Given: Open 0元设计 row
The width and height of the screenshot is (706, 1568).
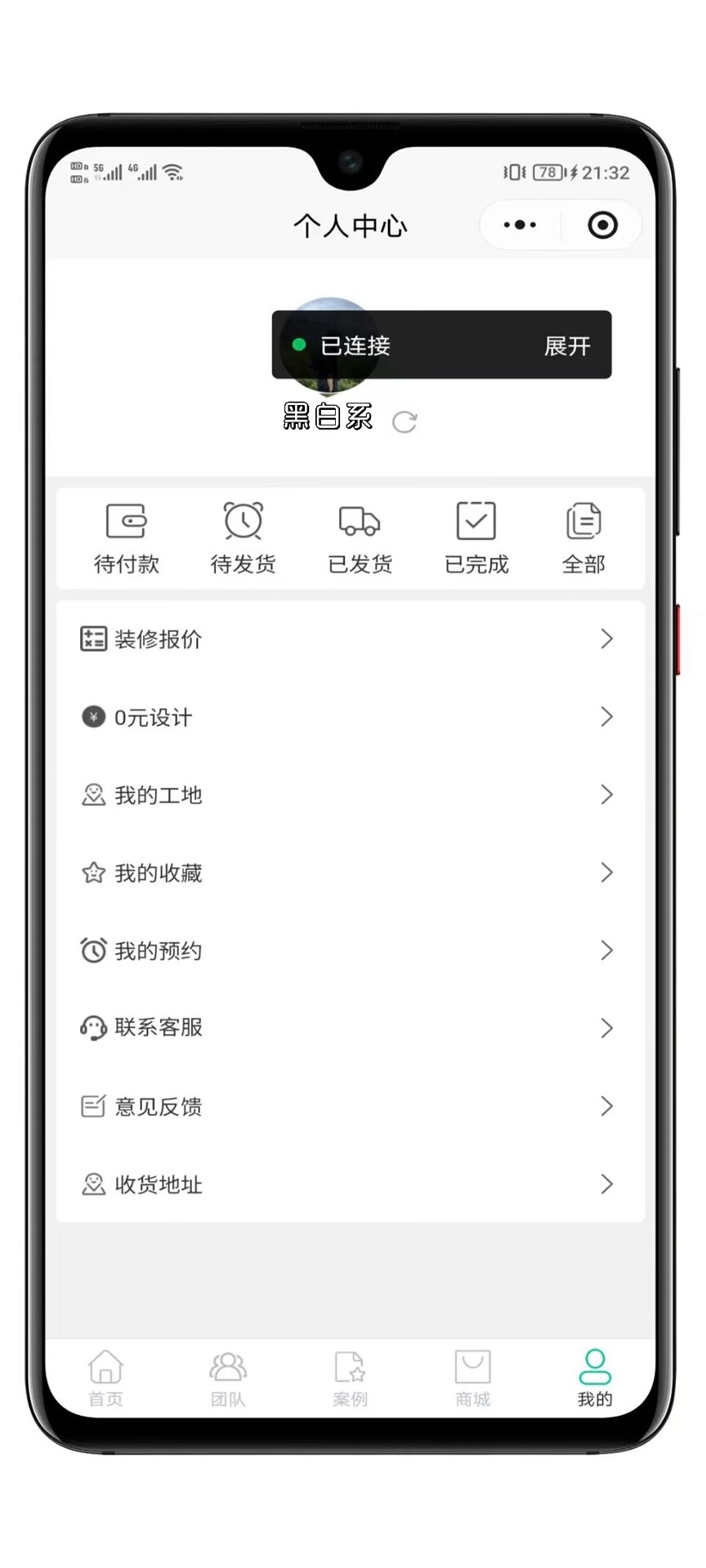Looking at the screenshot, I should (x=350, y=717).
